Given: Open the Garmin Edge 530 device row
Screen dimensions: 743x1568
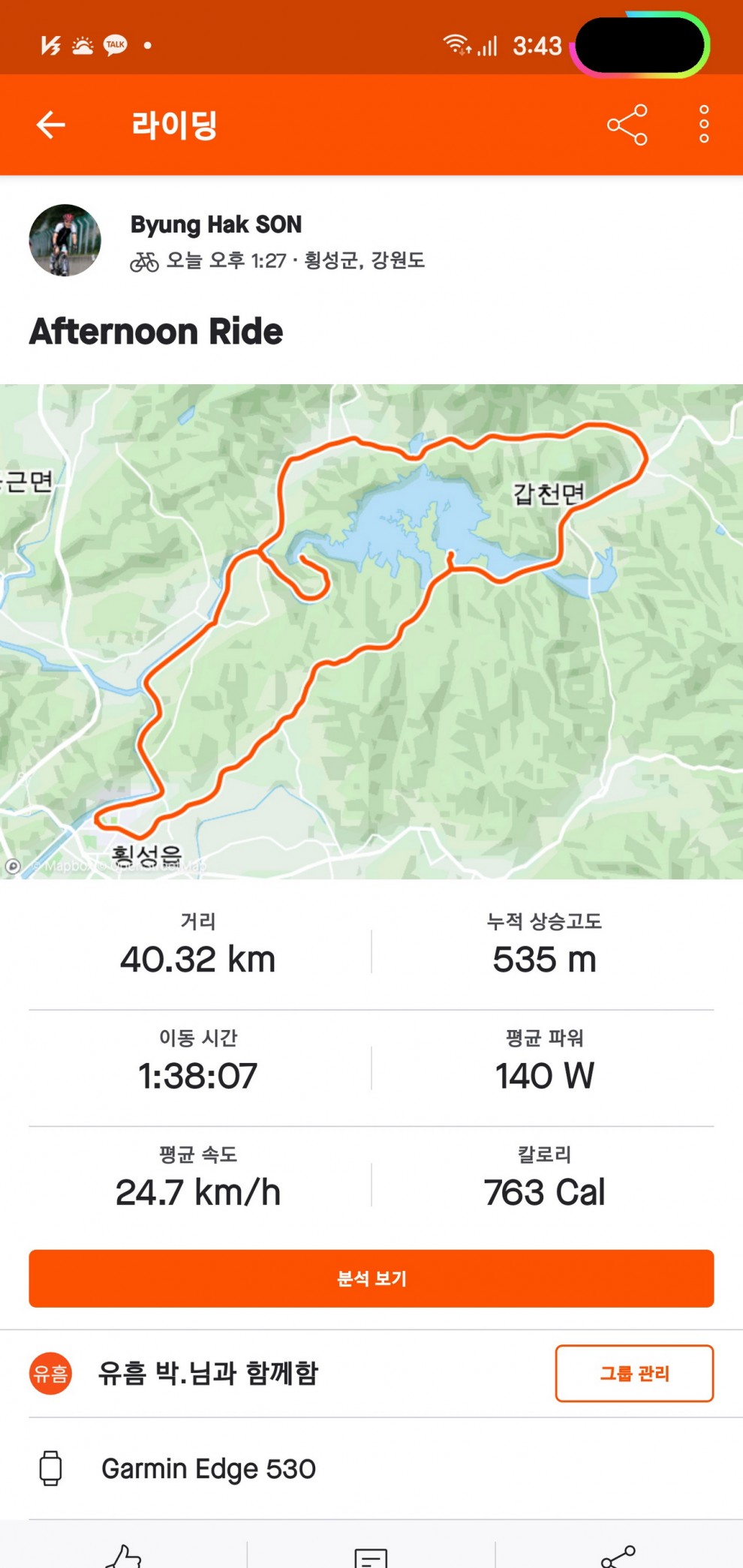Looking at the screenshot, I should [209, 1468].
